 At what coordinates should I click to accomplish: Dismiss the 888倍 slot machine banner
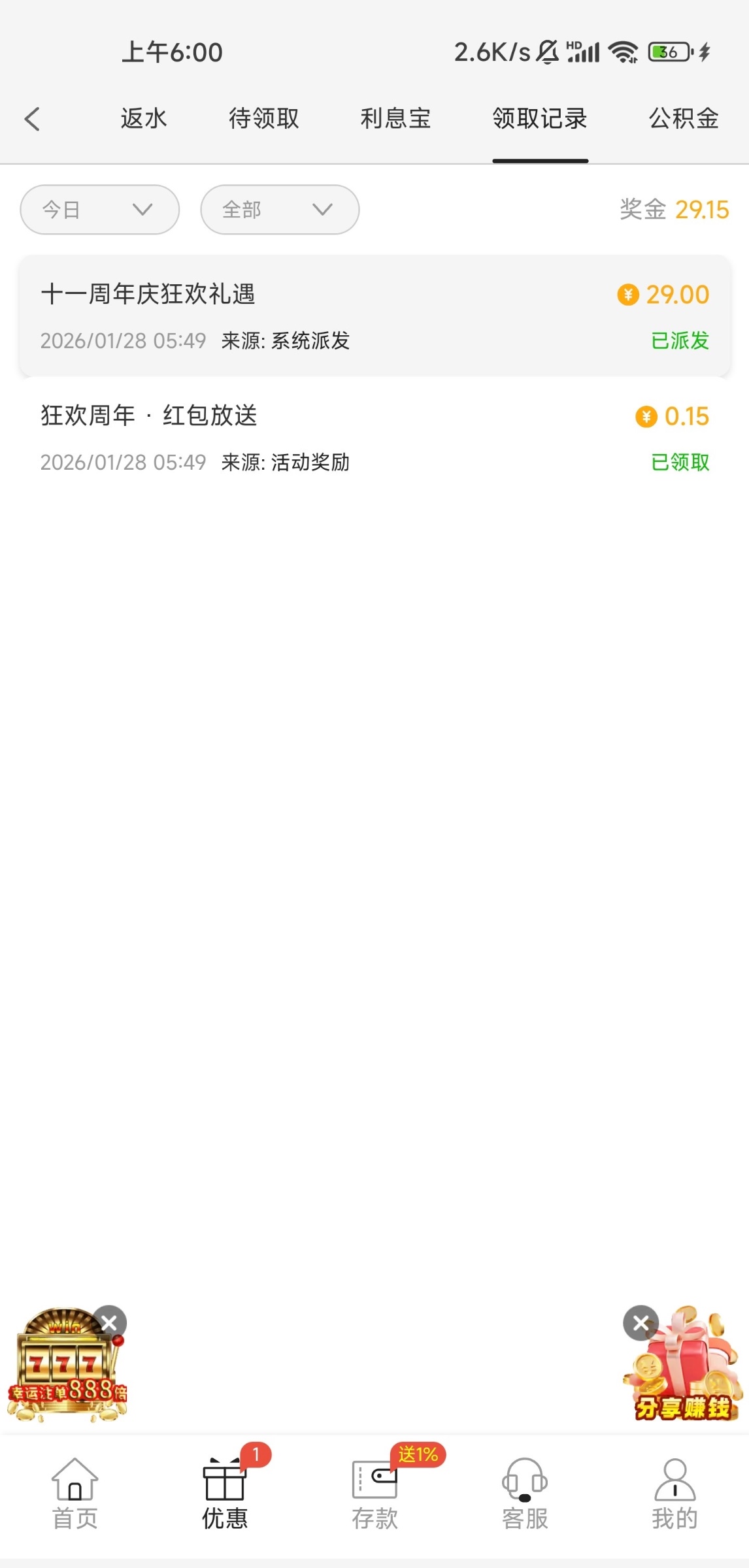(109, 1324)
